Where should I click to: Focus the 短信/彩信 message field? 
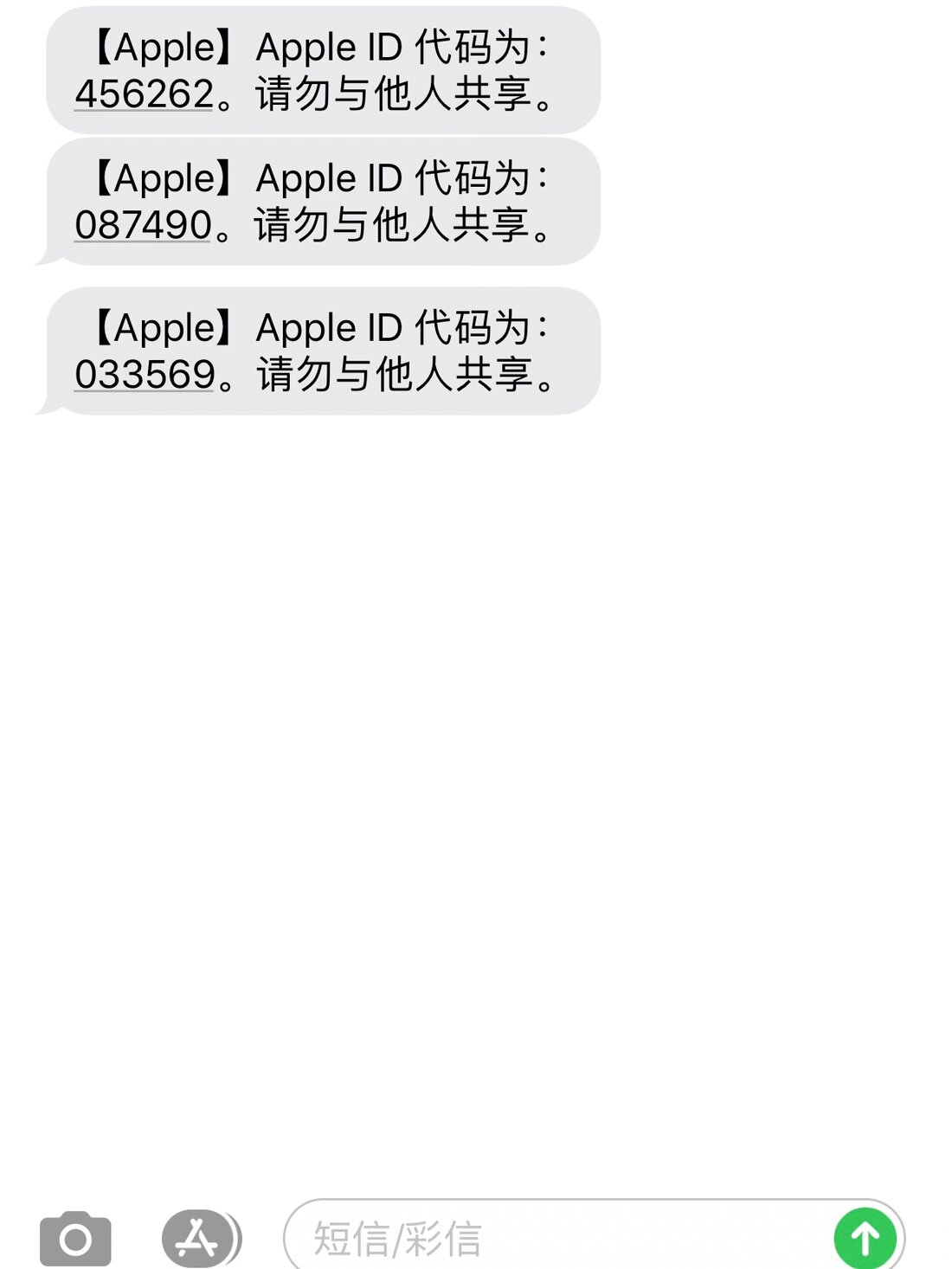554,1239
